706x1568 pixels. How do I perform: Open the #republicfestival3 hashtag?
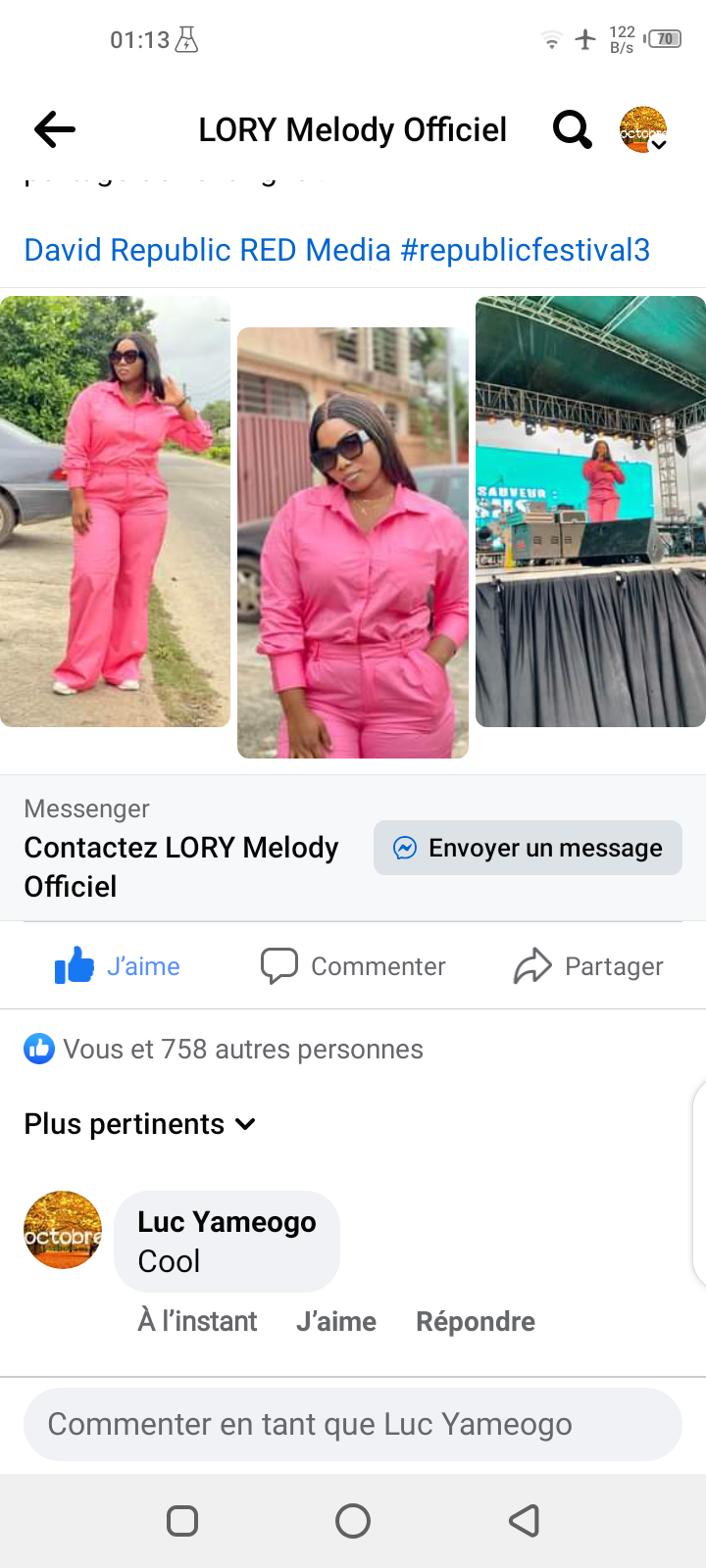[526, 250]
